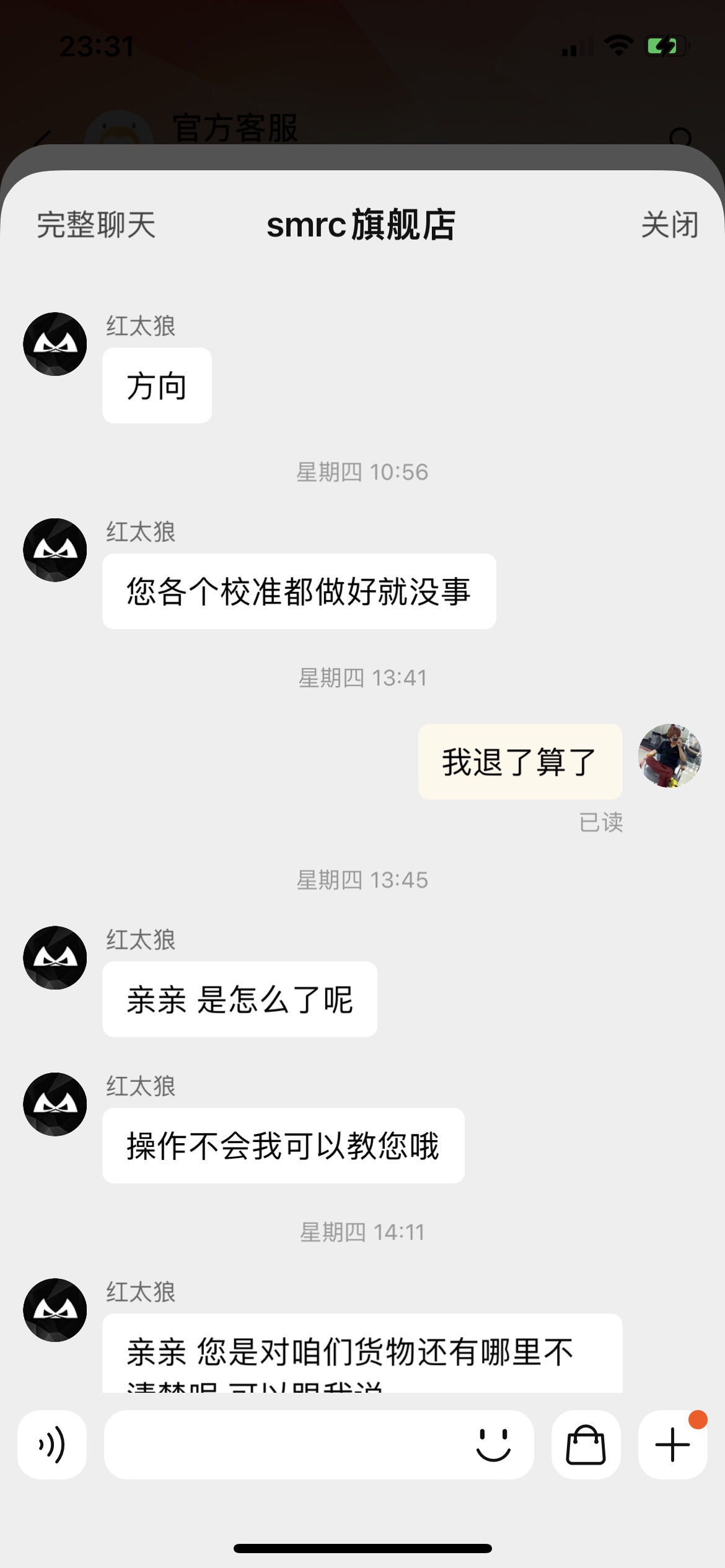
Task: Open the 完整聊天 full chat view
Action: point(96,224)
